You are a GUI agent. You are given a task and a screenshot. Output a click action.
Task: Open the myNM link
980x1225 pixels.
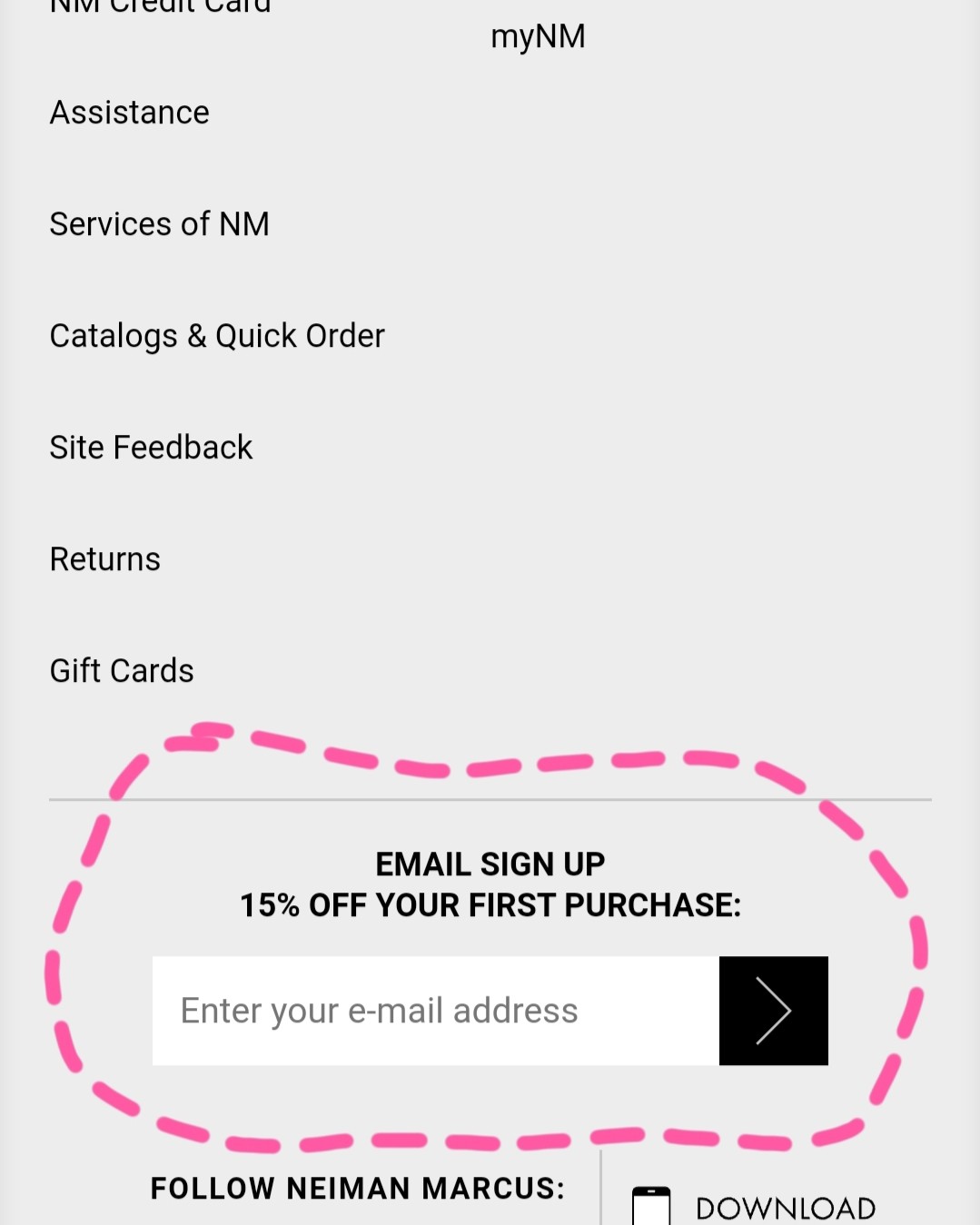[x=538, y=37]
